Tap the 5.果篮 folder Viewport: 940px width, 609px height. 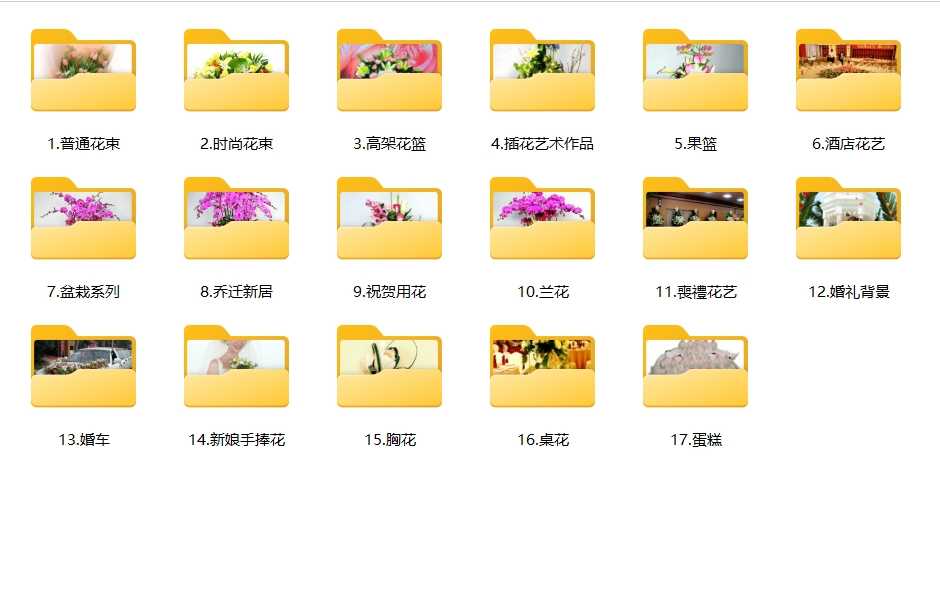tap(695, 72)
